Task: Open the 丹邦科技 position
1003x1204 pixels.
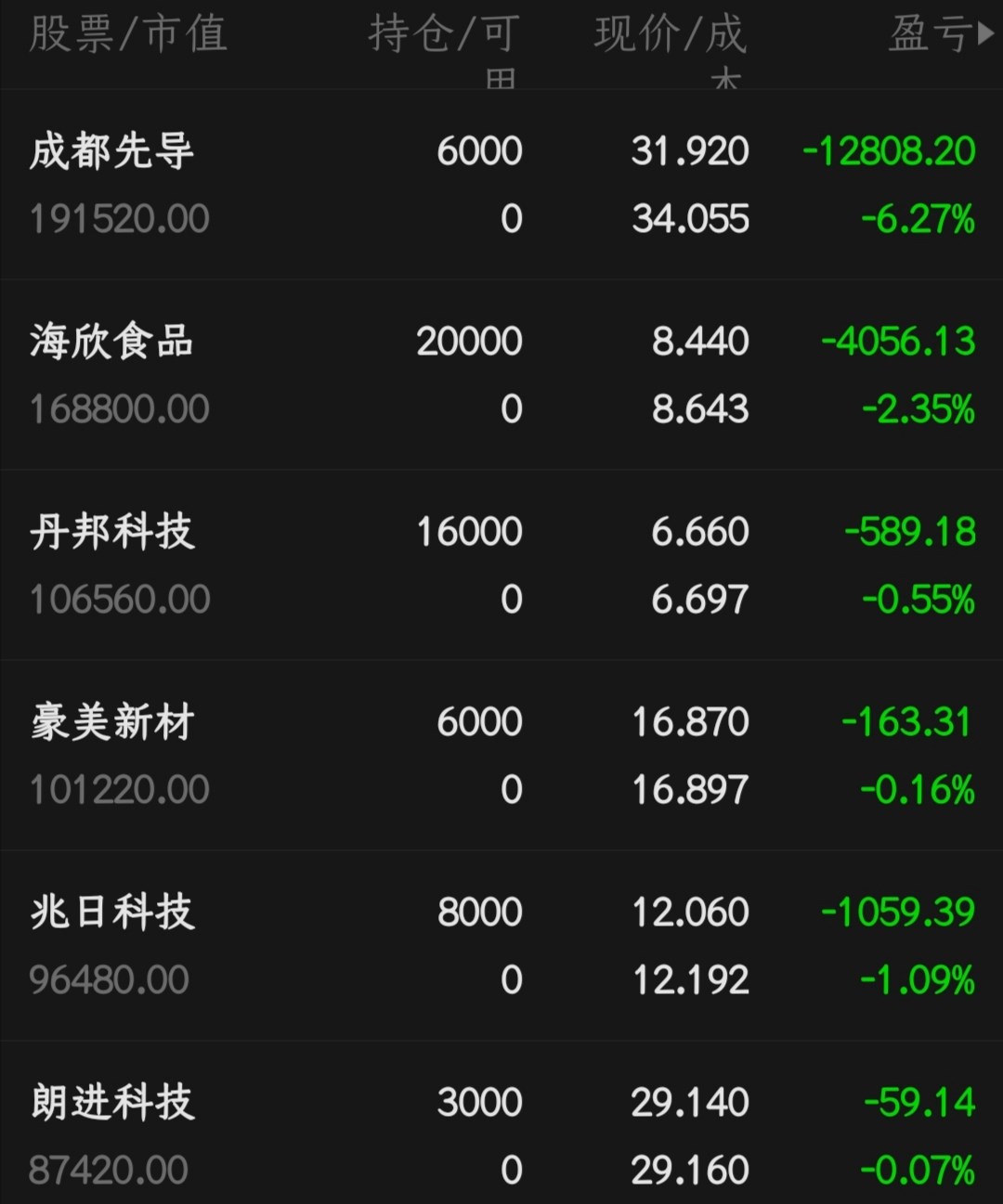Action: 111,531
